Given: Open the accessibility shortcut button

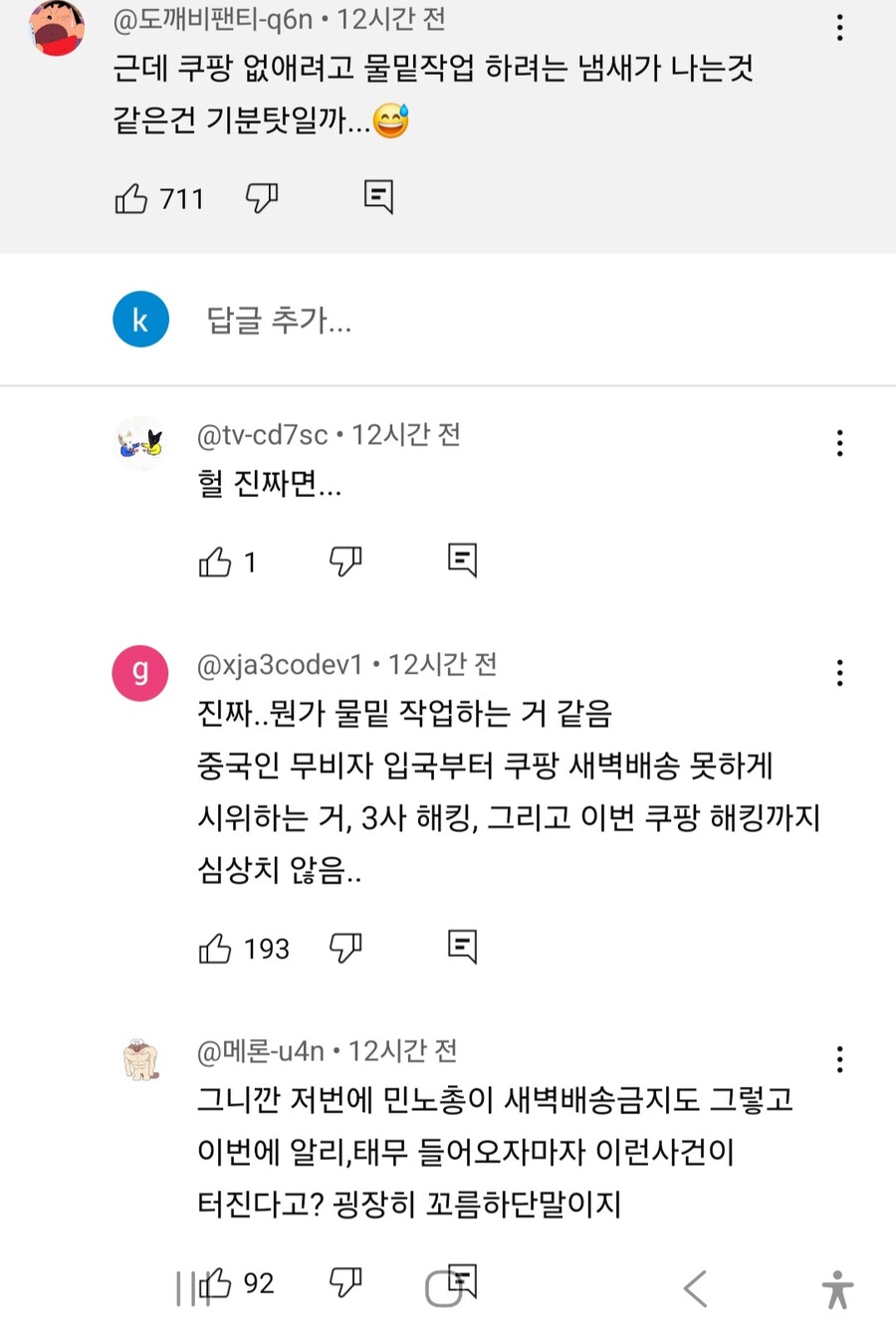Looking at the screenshot, I should point(837,1289).
